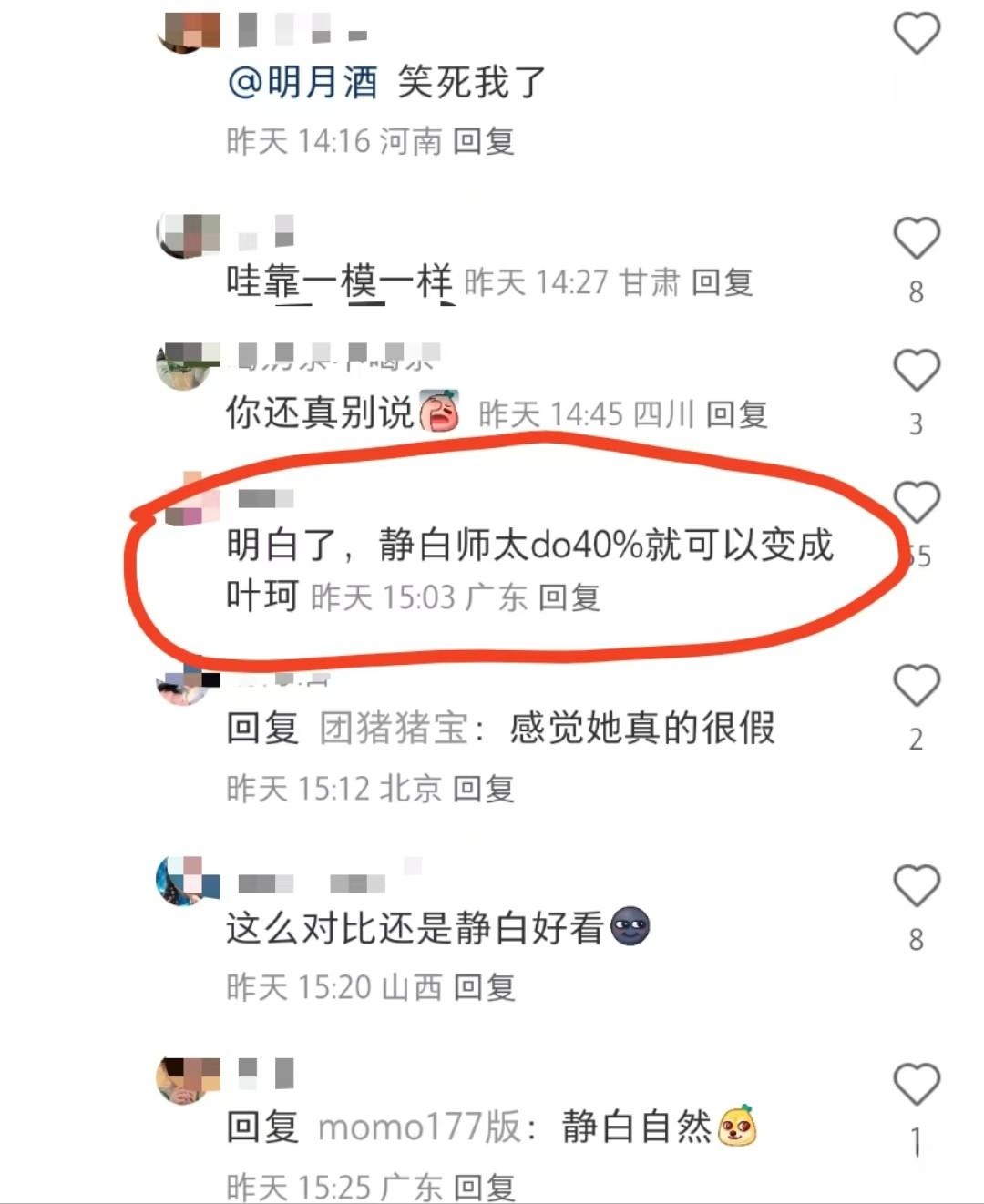Reply to the 北京 comment posted 15:12
This screenshot has height=1204, width=984.
484,788
